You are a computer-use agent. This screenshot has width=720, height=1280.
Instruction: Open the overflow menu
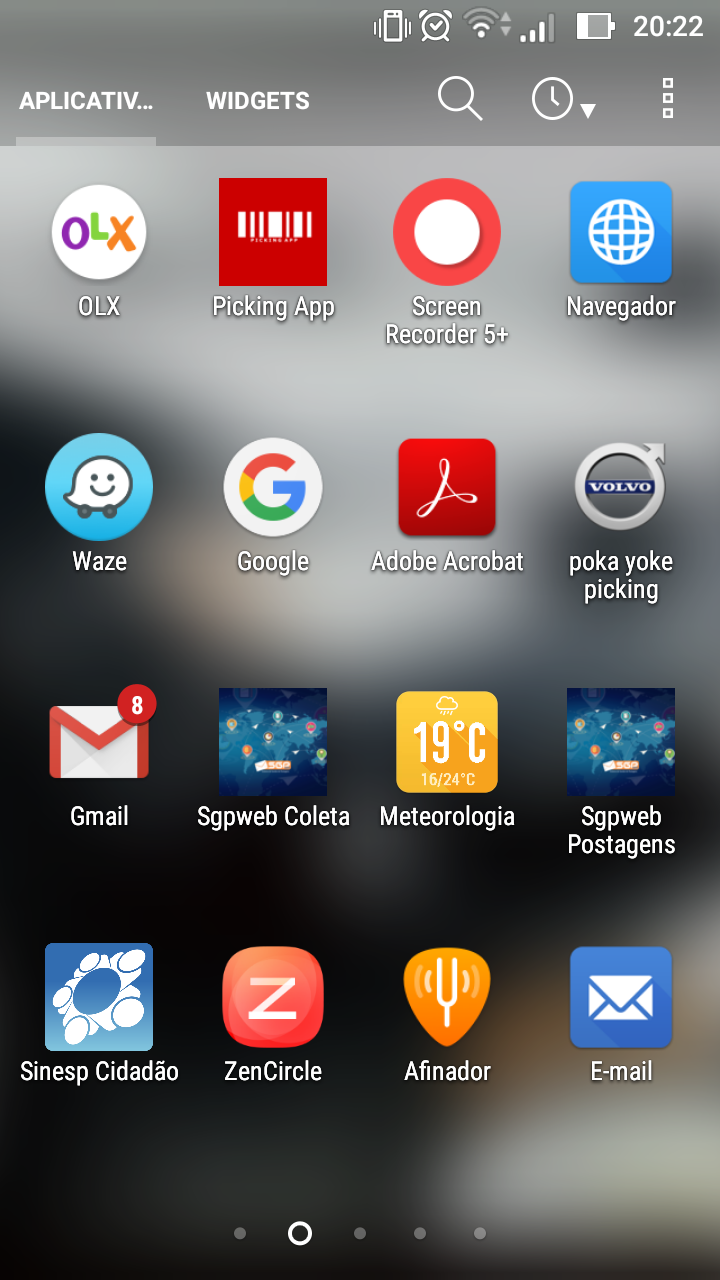click(x=668, y=99)
